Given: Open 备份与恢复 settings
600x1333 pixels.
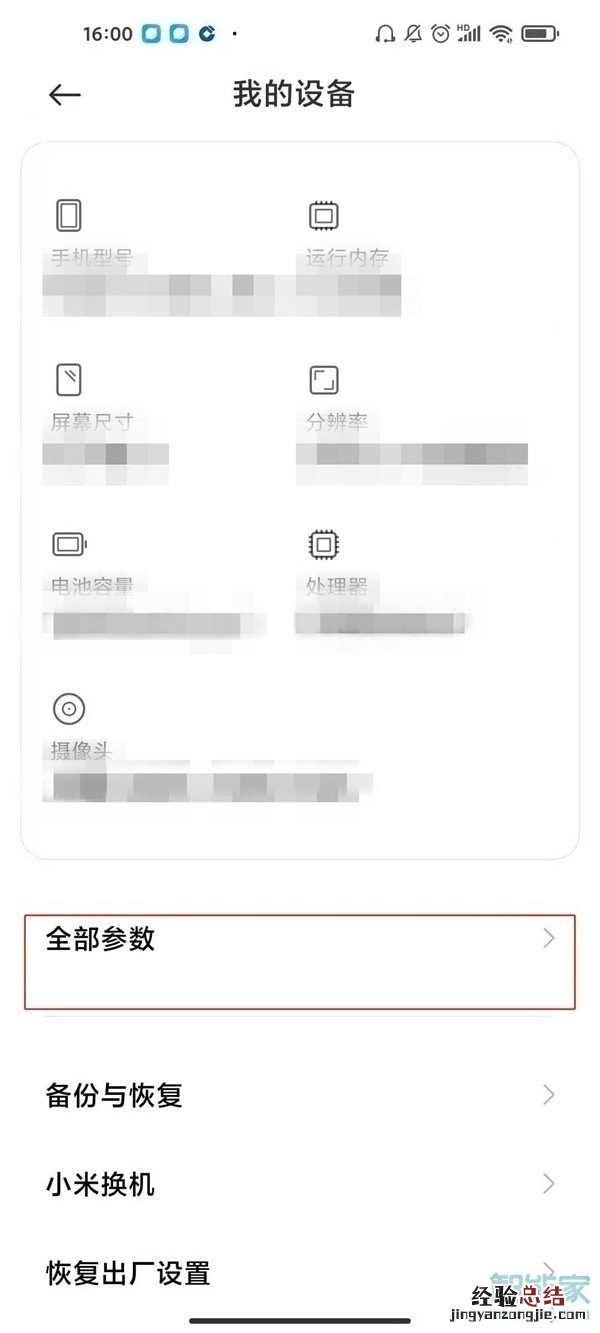Looking at the screenshot, I should pos(300,1095).
